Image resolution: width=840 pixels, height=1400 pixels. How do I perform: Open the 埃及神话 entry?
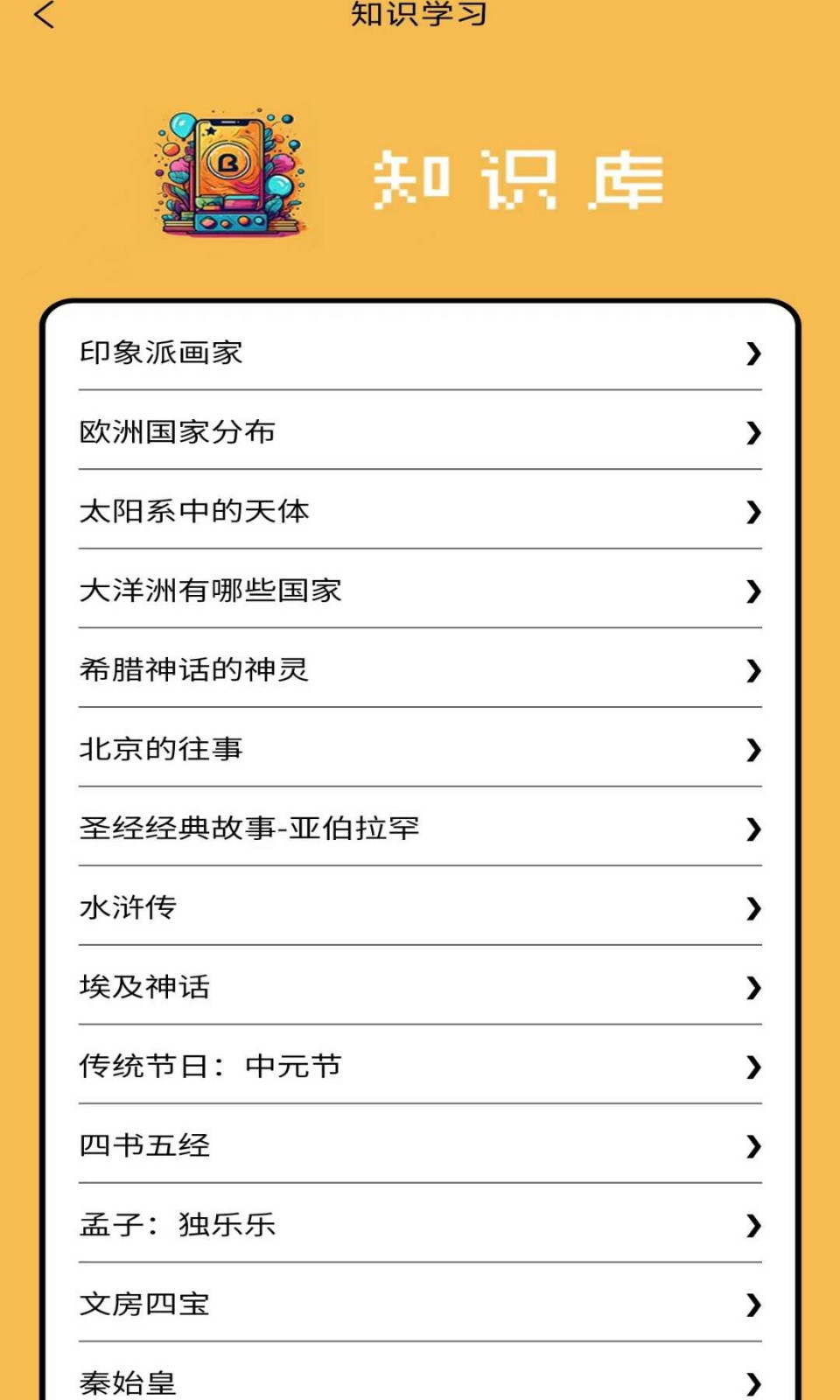pos(420,987)
